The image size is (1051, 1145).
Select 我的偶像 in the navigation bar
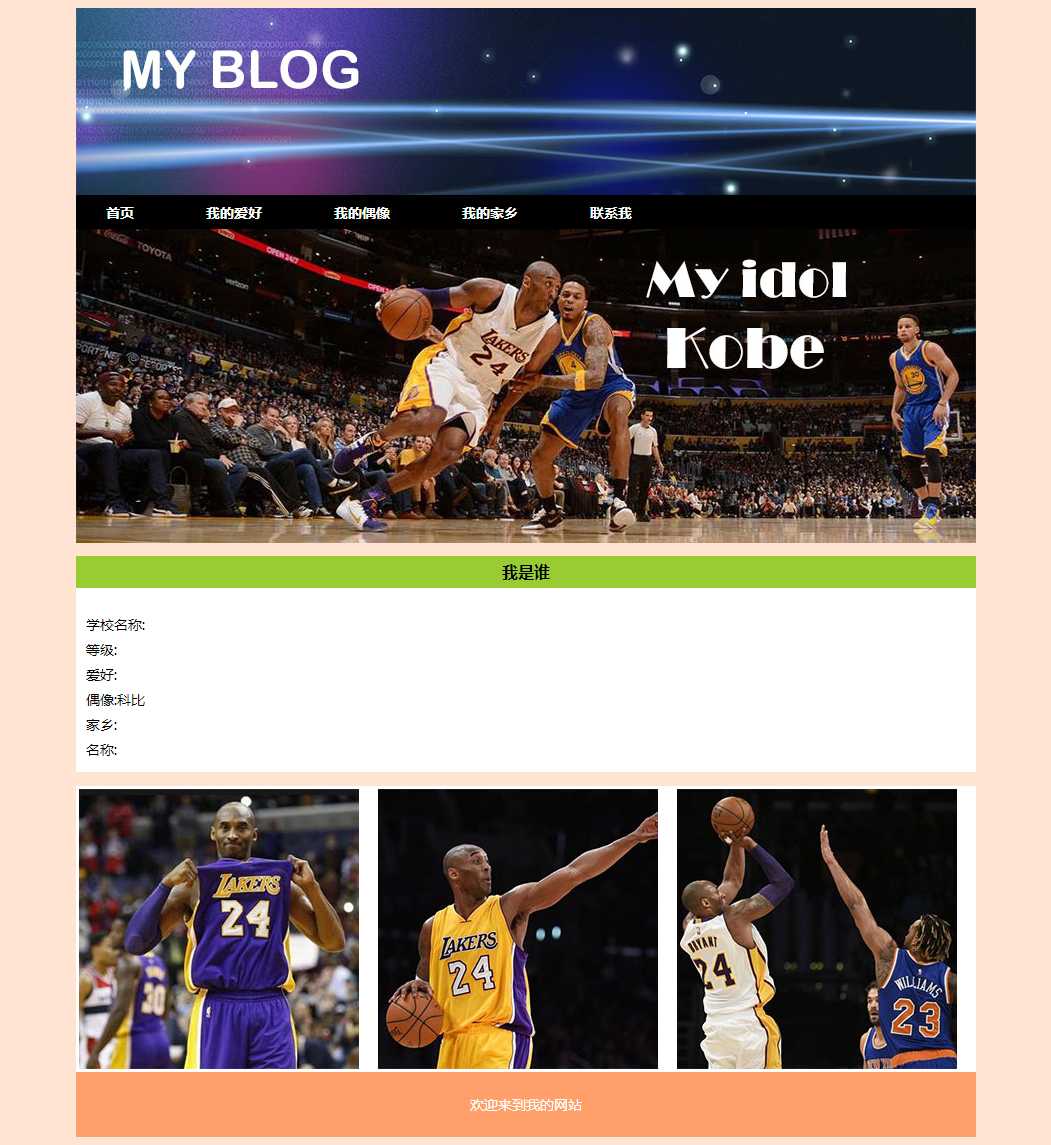[x=362, y=213]
